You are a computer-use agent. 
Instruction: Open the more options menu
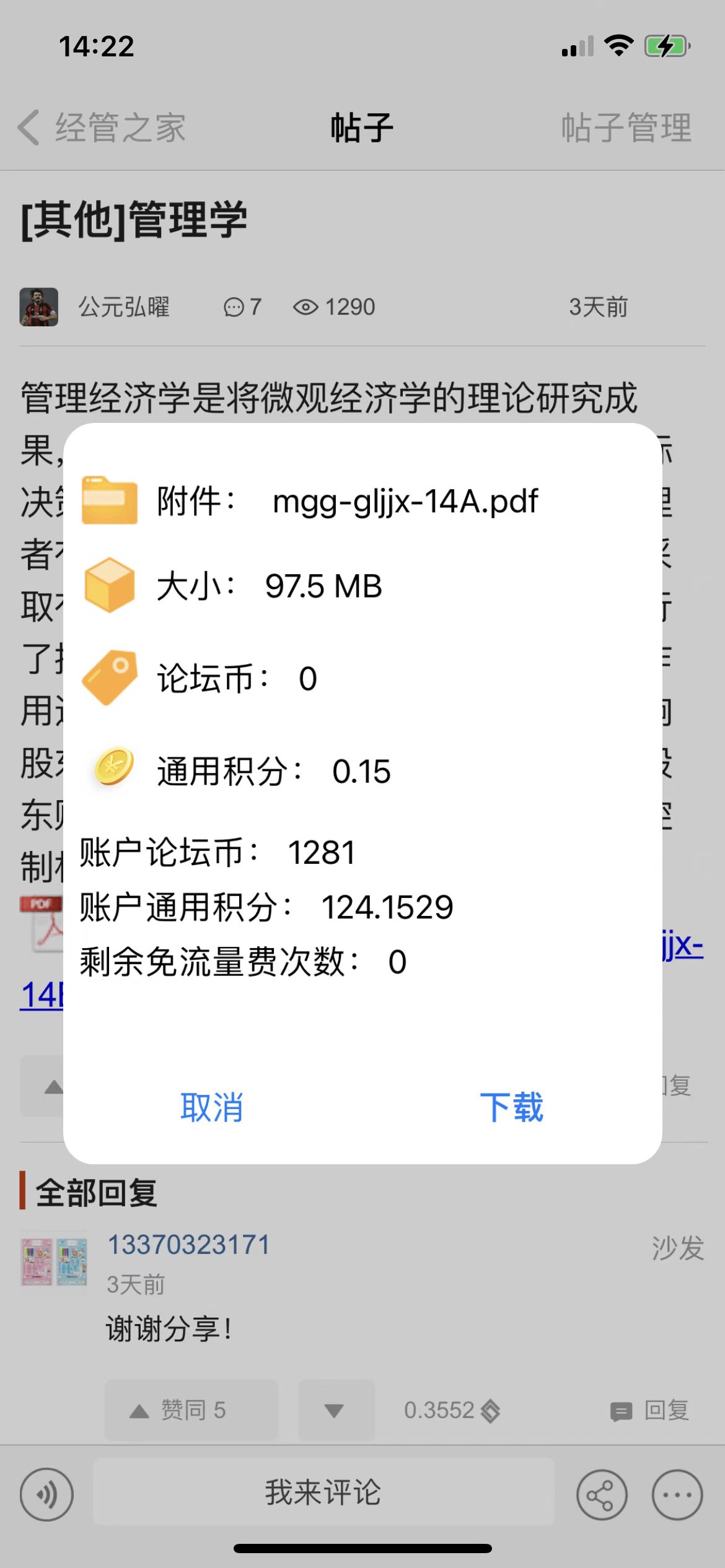pos(677,1495)
